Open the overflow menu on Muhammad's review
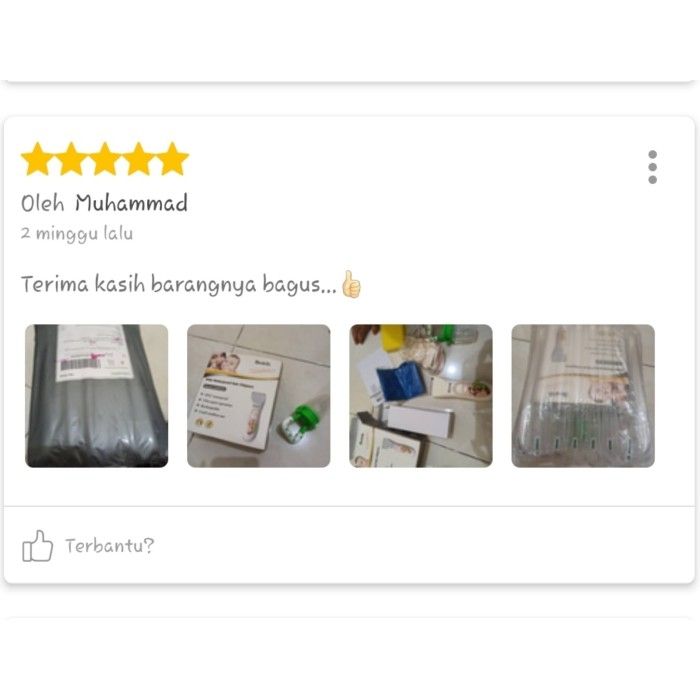700x700 pixels. (652, 167)
